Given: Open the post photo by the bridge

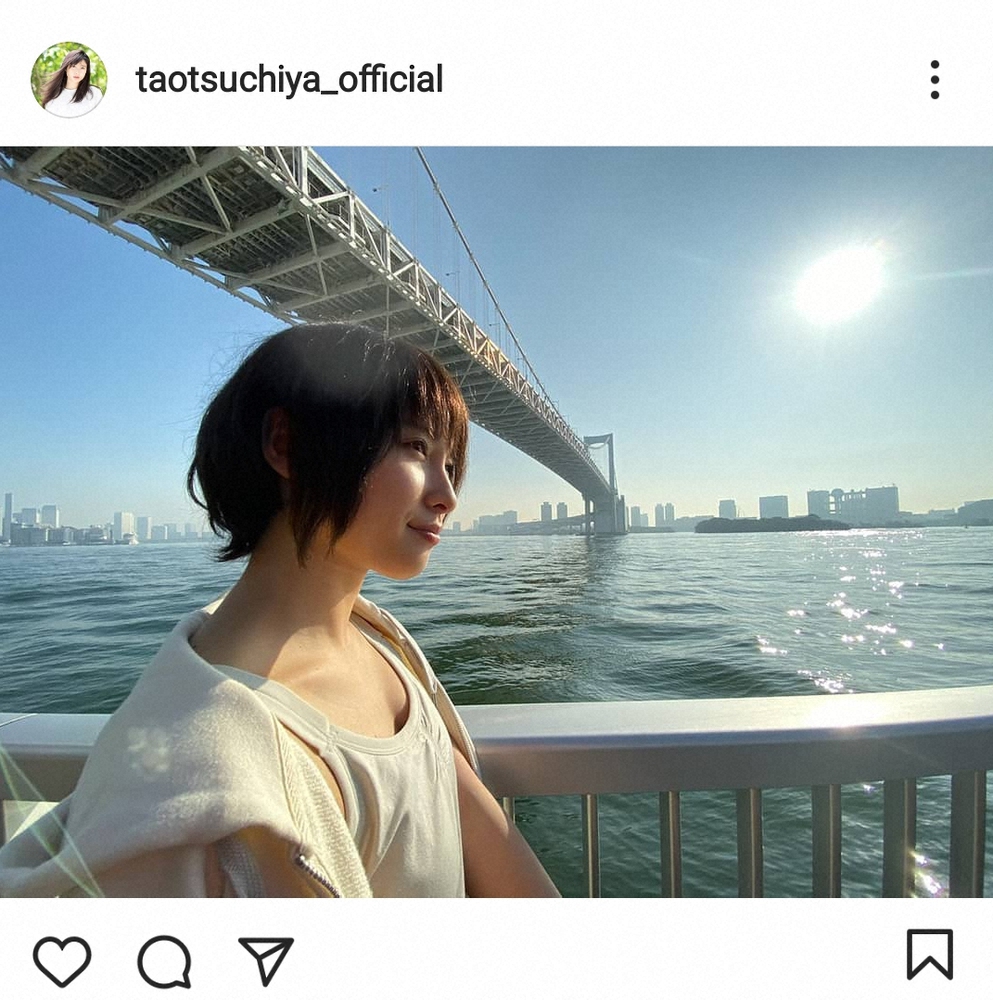Looking at the screenshot, I should 496,522.
